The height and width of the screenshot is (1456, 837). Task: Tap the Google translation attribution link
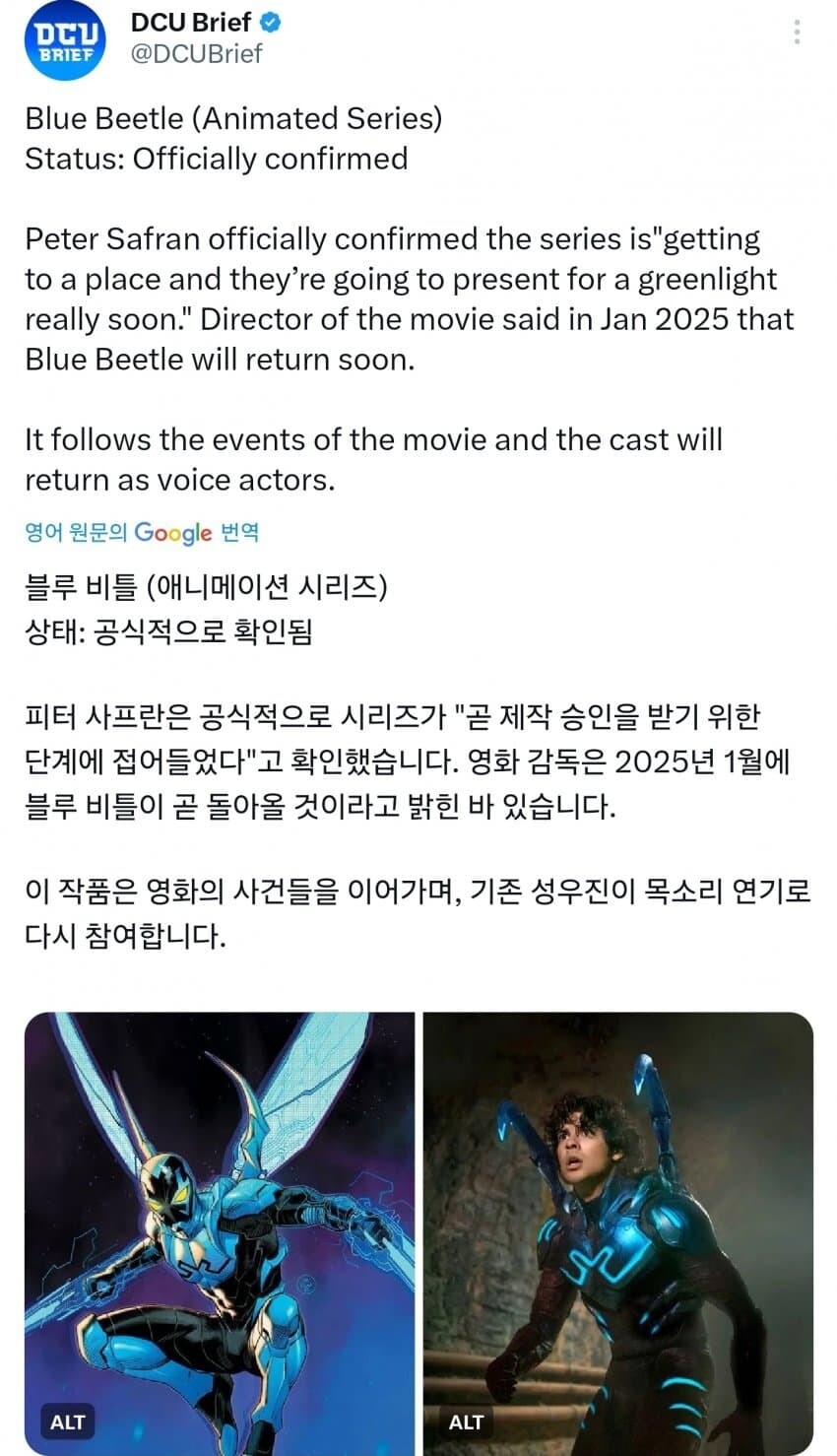click(x=142, y=533)
